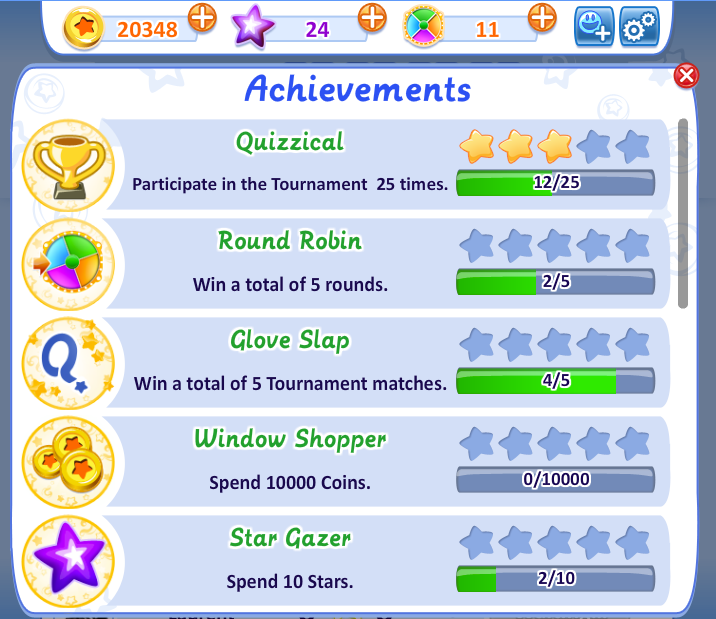Open the settings gear
Image resolution: width=716 pixels, height=619 pixels.
click(x=639, y=27)
